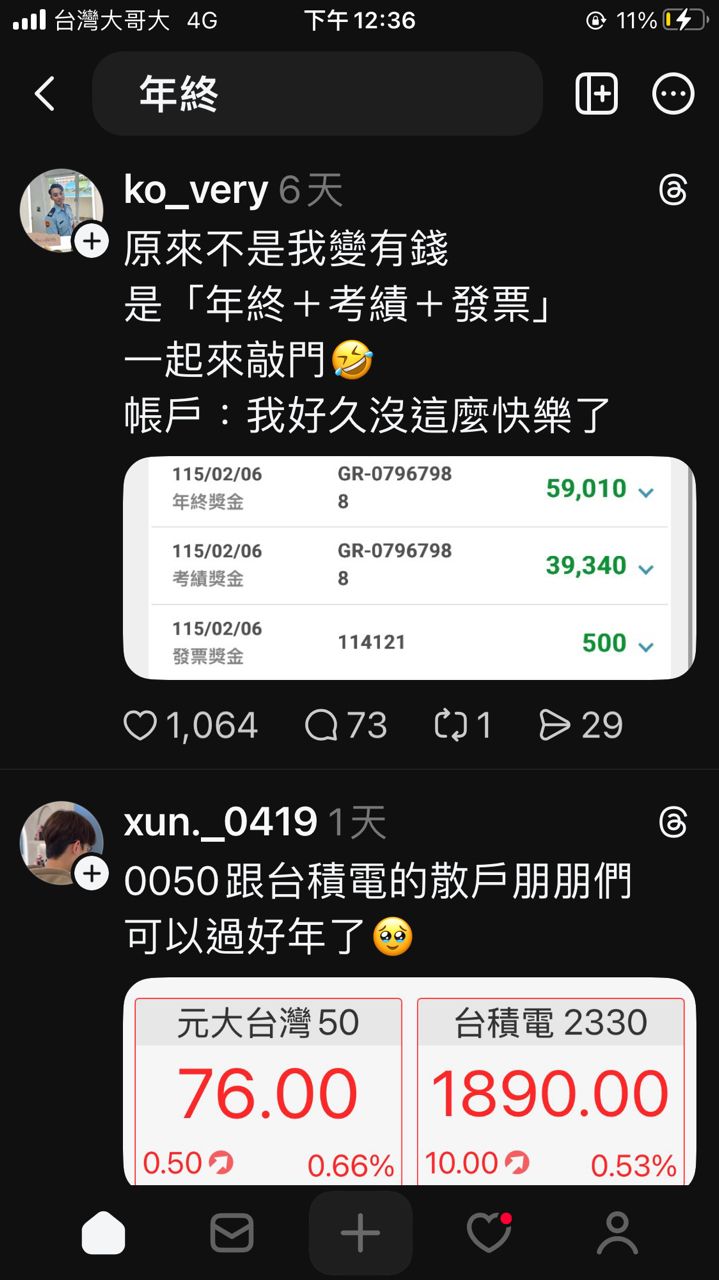
Task: View ko_very's bonus screenshot image
Action: 409,568
